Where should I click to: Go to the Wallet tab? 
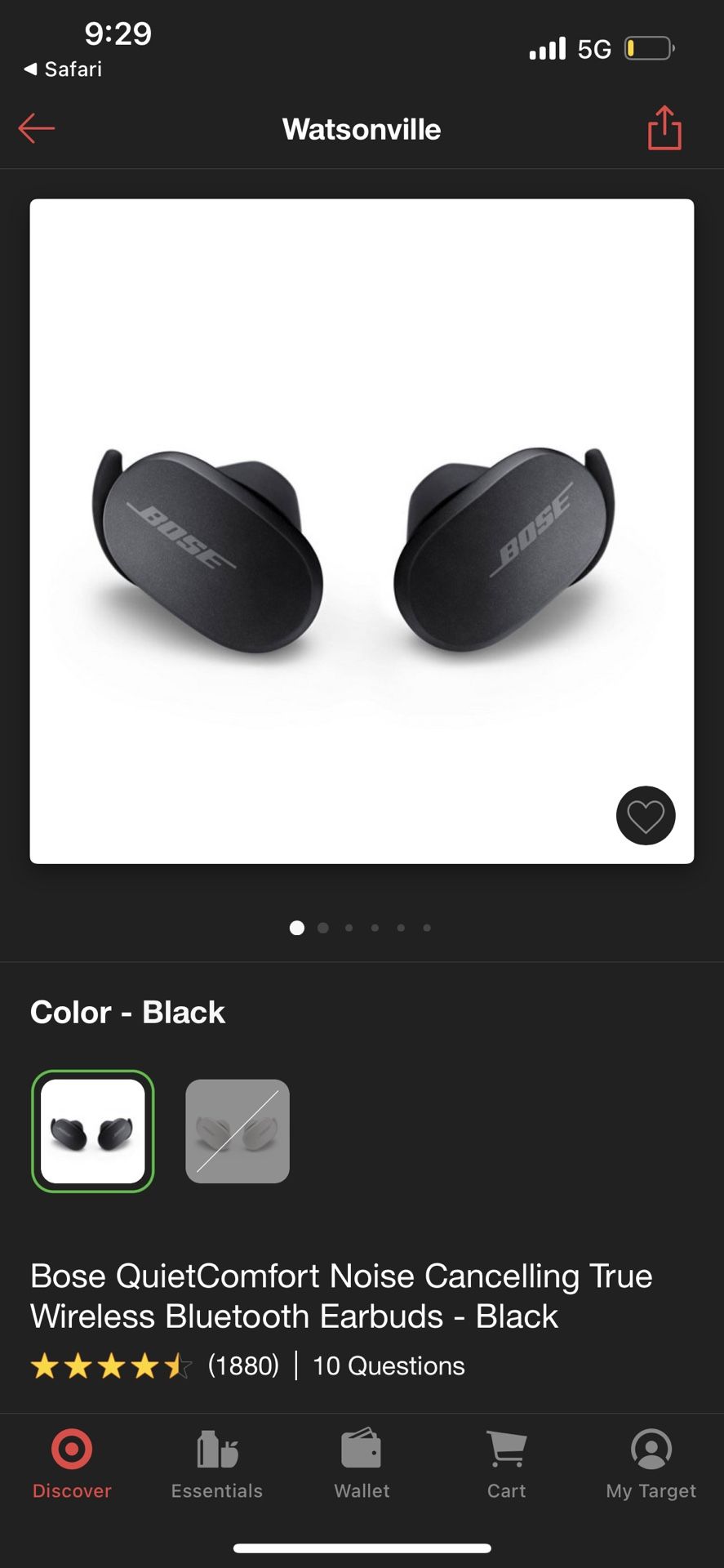(362, 1464)
